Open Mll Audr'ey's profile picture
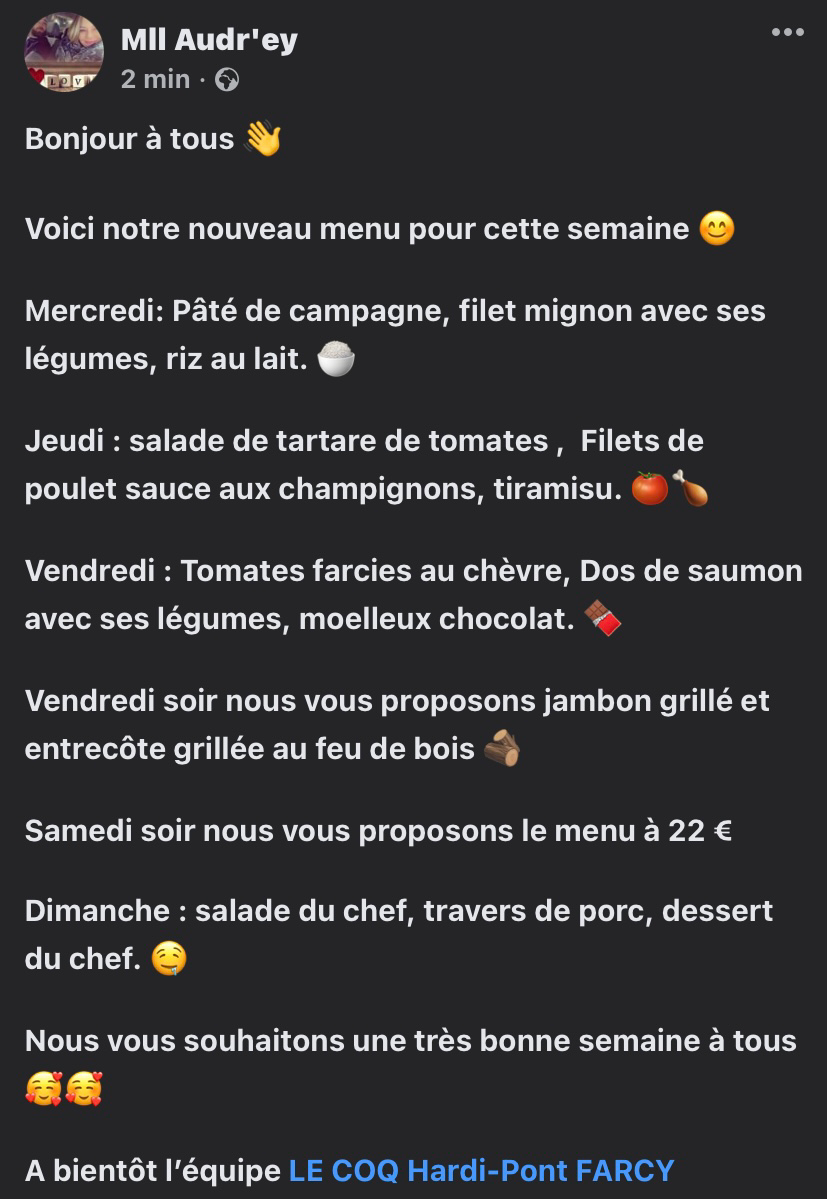The height and width of the screenshot is (1199, 827). [x=64, y=53]
